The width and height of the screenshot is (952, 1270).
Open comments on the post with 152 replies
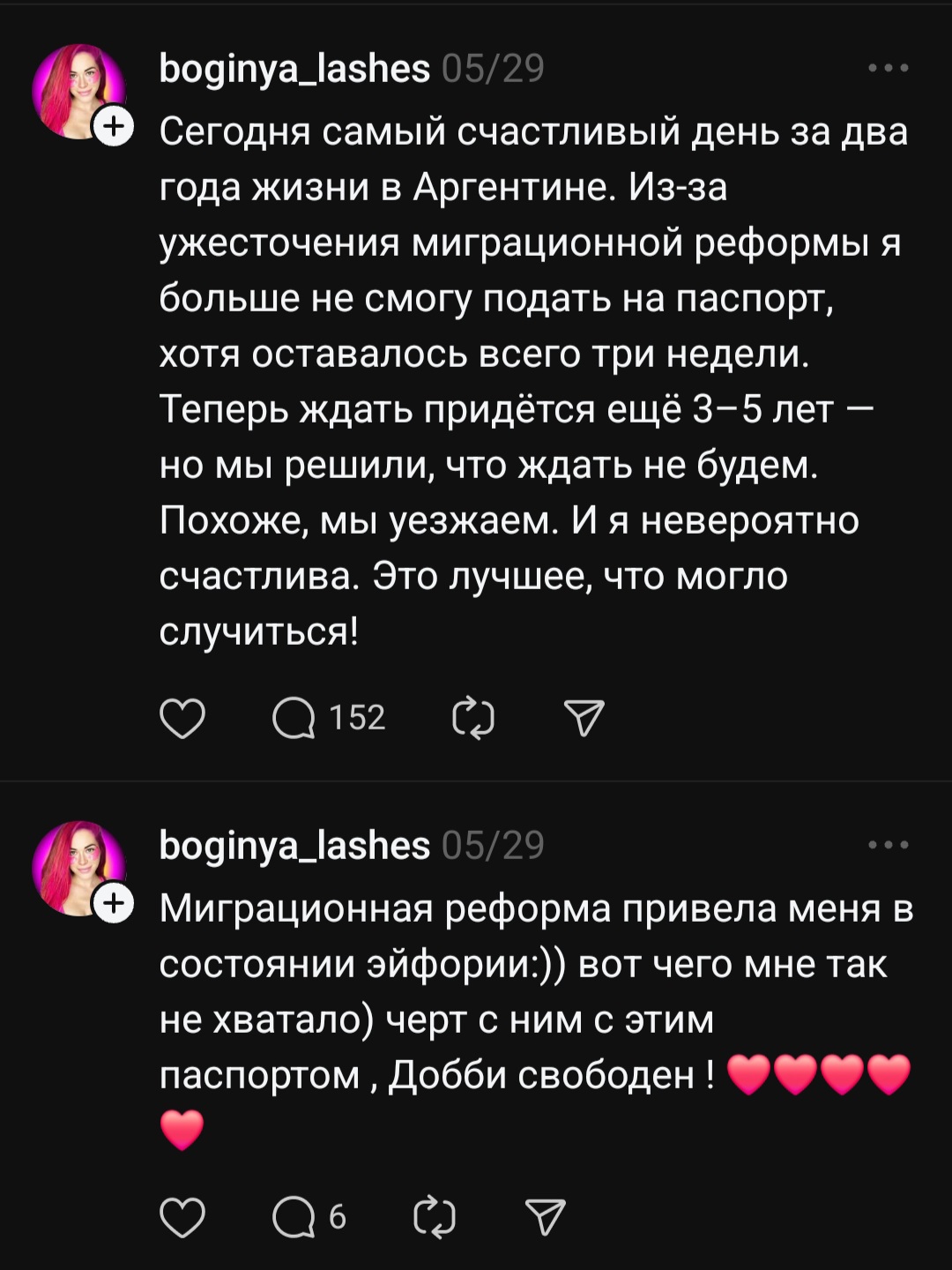pyautogui.click(x=294, y=718)
